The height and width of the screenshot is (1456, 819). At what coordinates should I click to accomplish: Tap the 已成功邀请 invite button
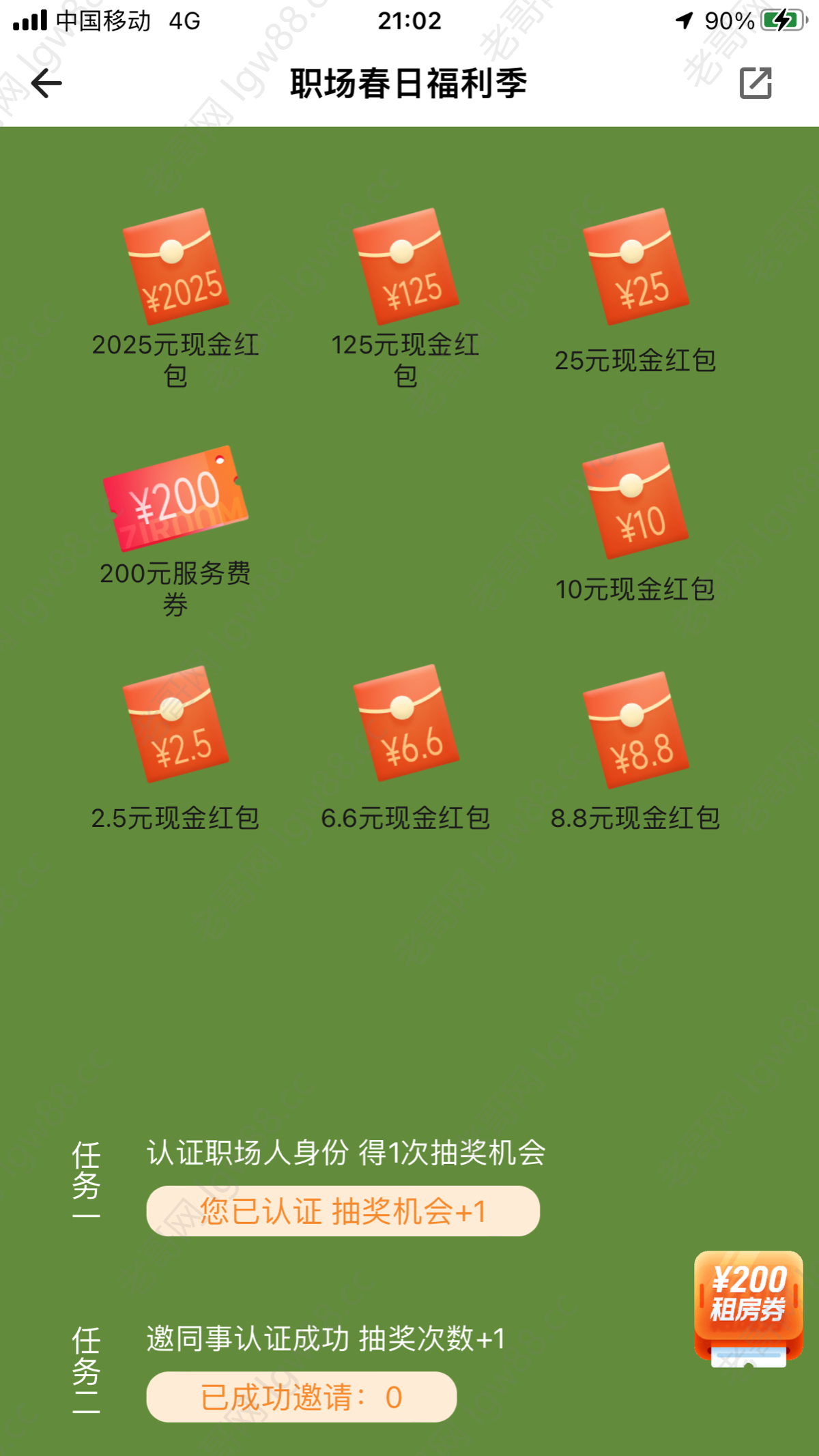click(x=301, y=1397)
